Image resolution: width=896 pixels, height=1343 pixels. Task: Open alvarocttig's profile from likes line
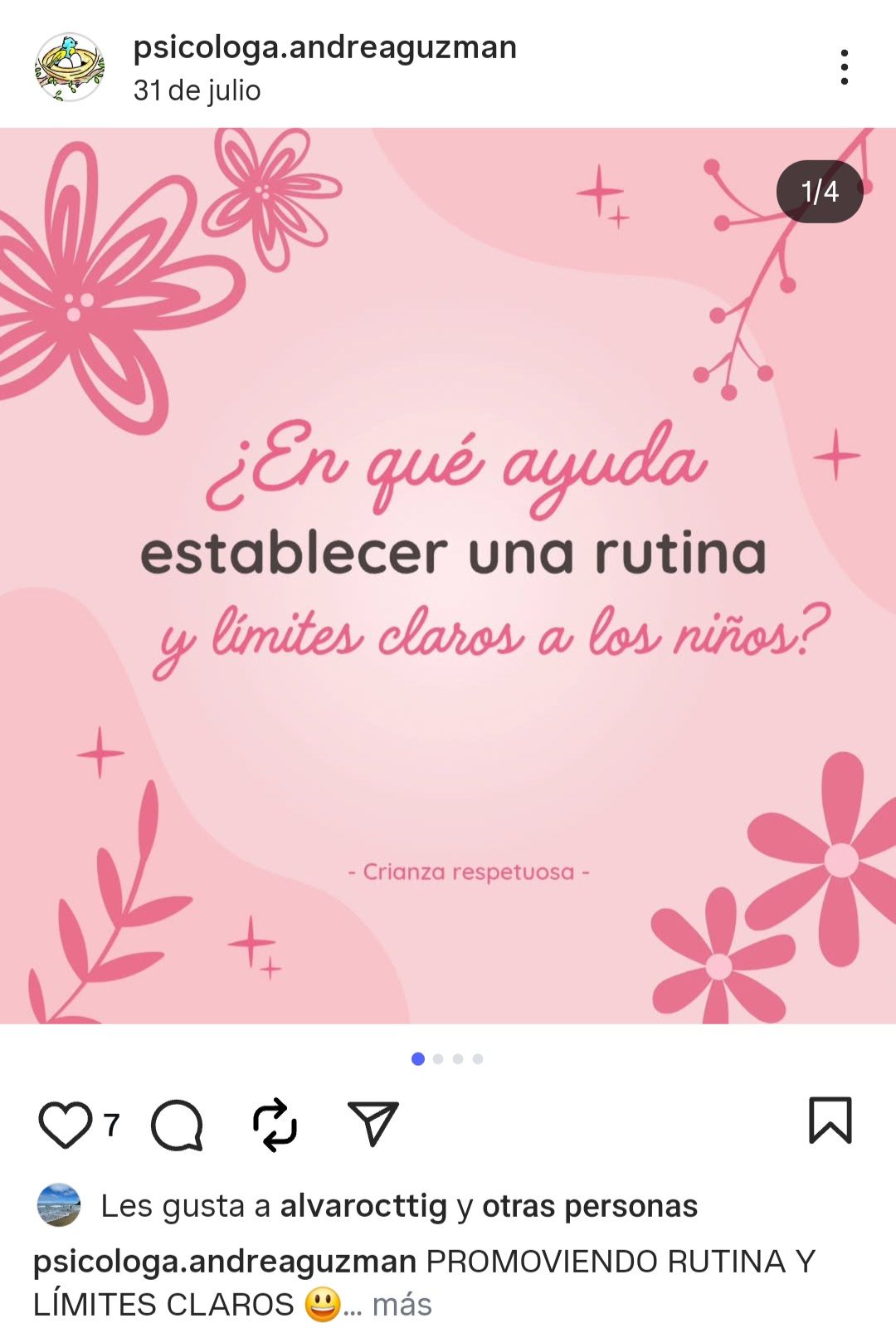(363, 1206)
